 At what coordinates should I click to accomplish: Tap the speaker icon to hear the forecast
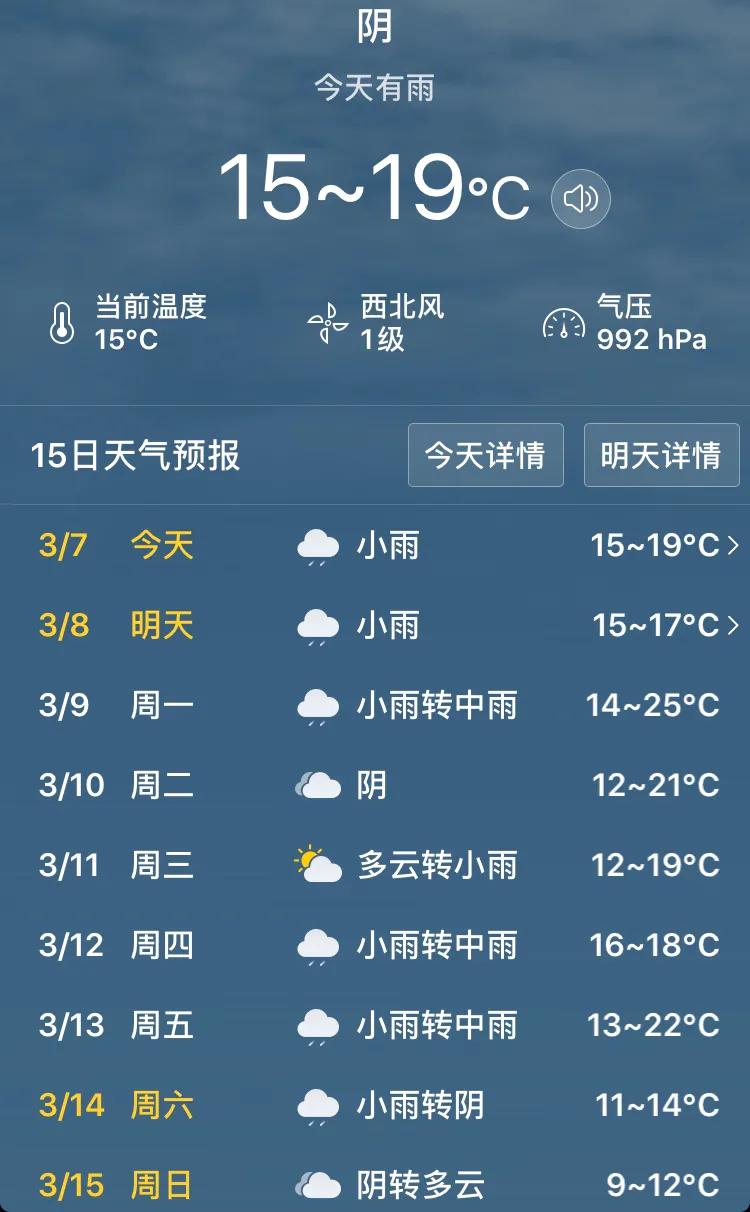click(x=581, y=198)
